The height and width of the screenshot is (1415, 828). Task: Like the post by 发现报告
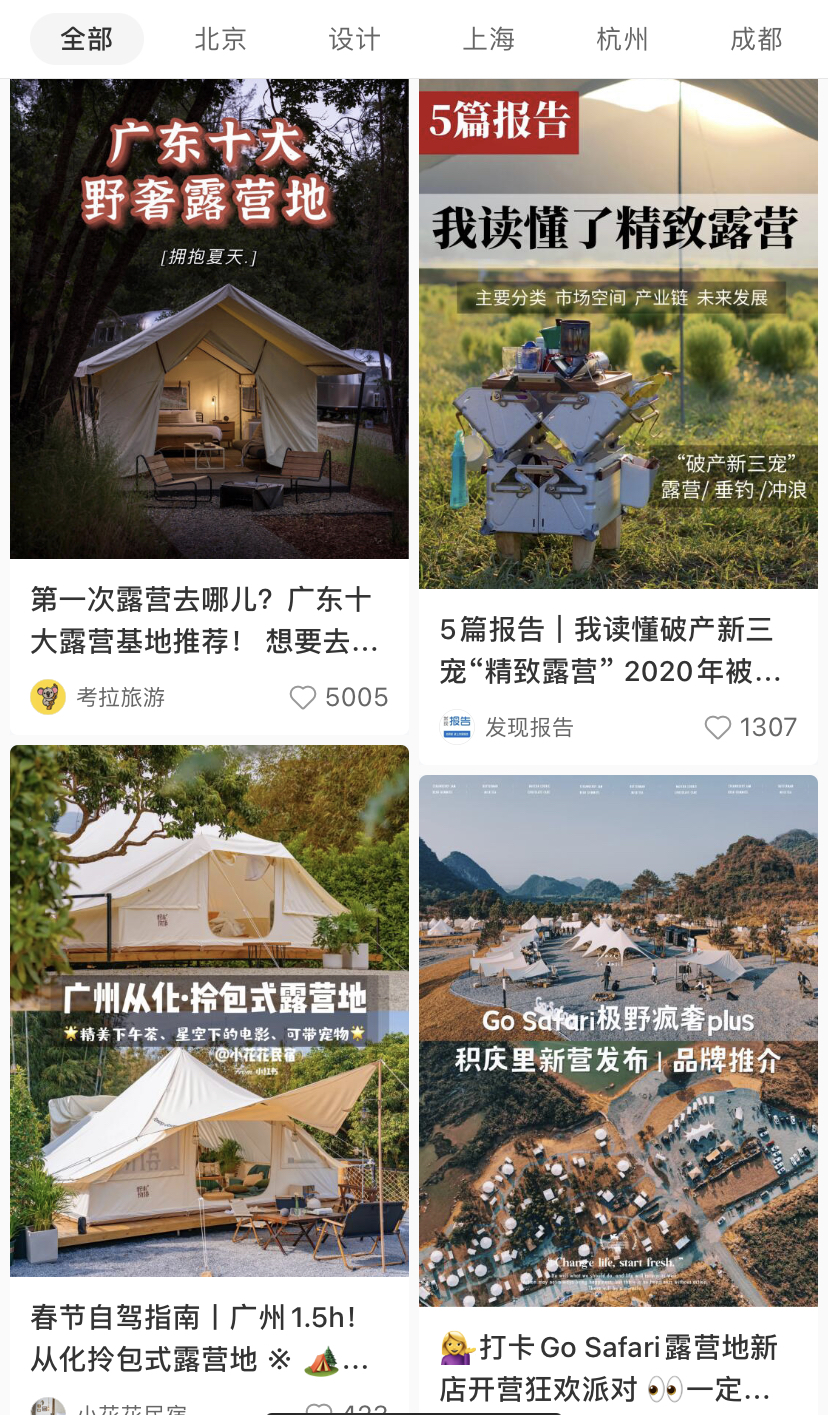pyautogui.click(x=718, y=727)
